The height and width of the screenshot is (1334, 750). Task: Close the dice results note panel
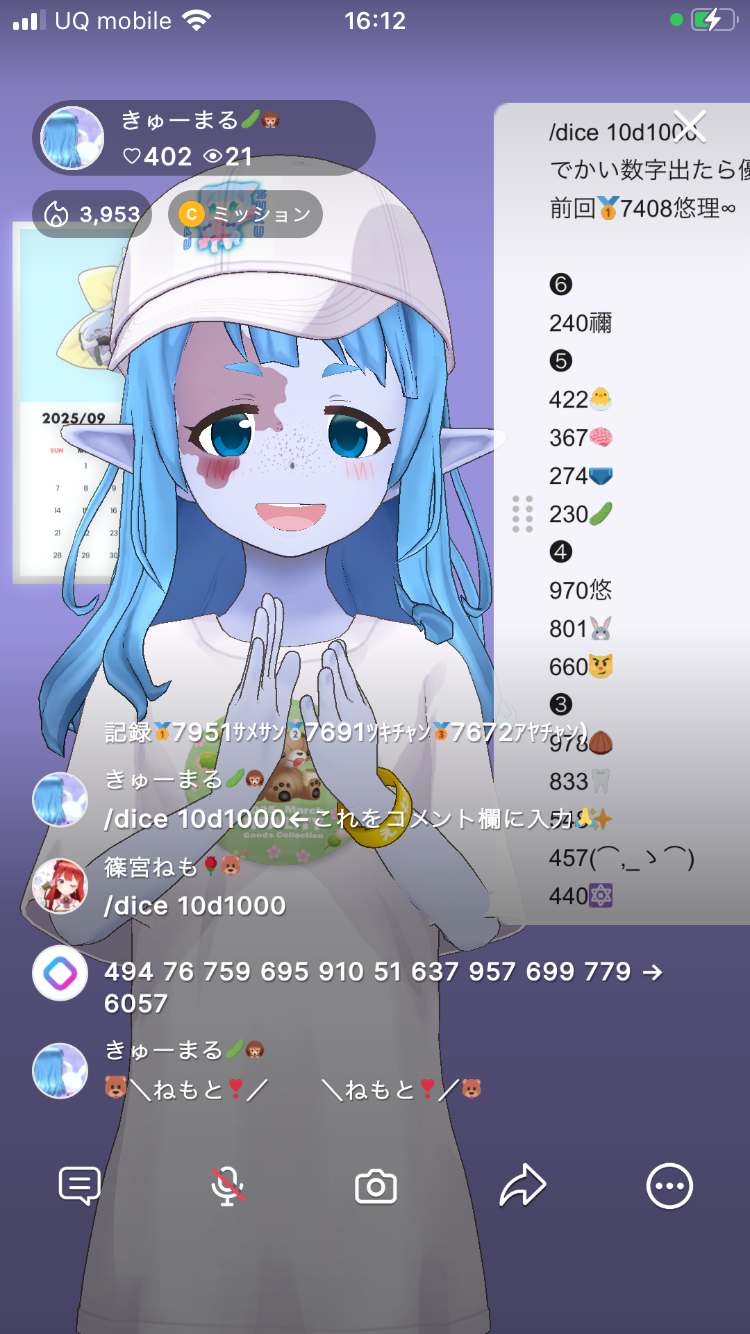(x=690, y=126)
